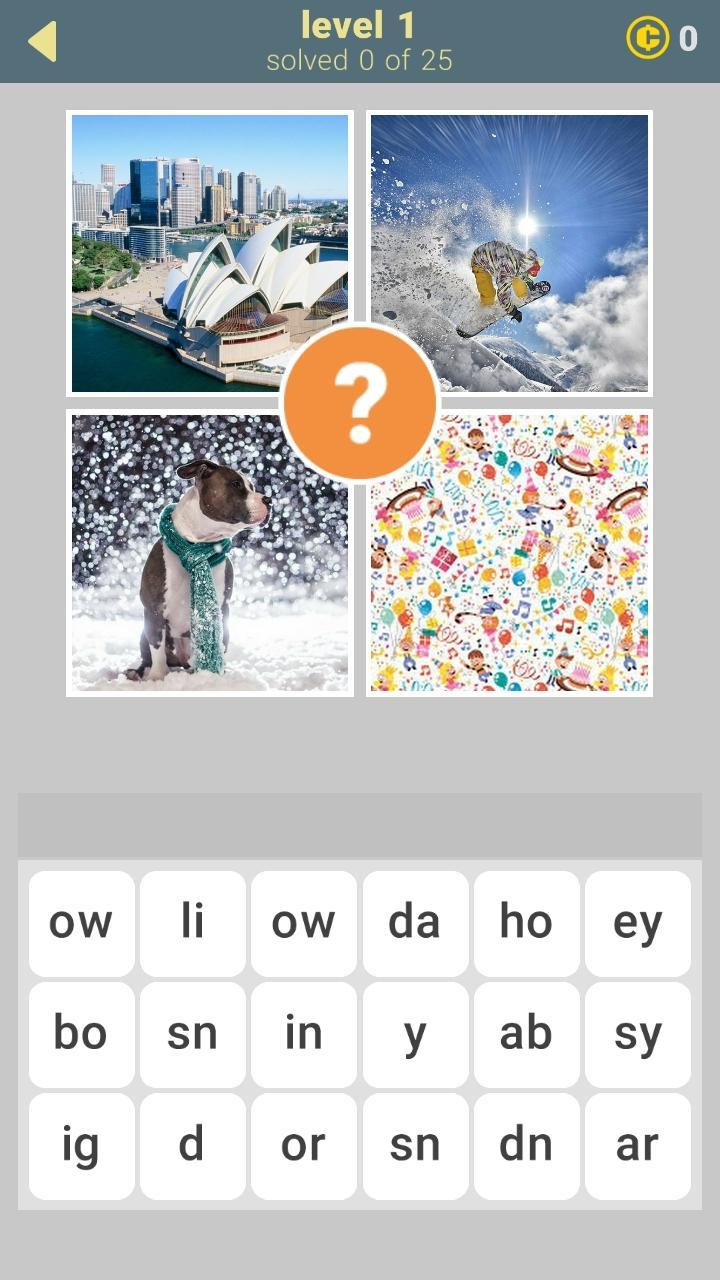Tap the orange question mark hint button

click(x=360, y=403)
